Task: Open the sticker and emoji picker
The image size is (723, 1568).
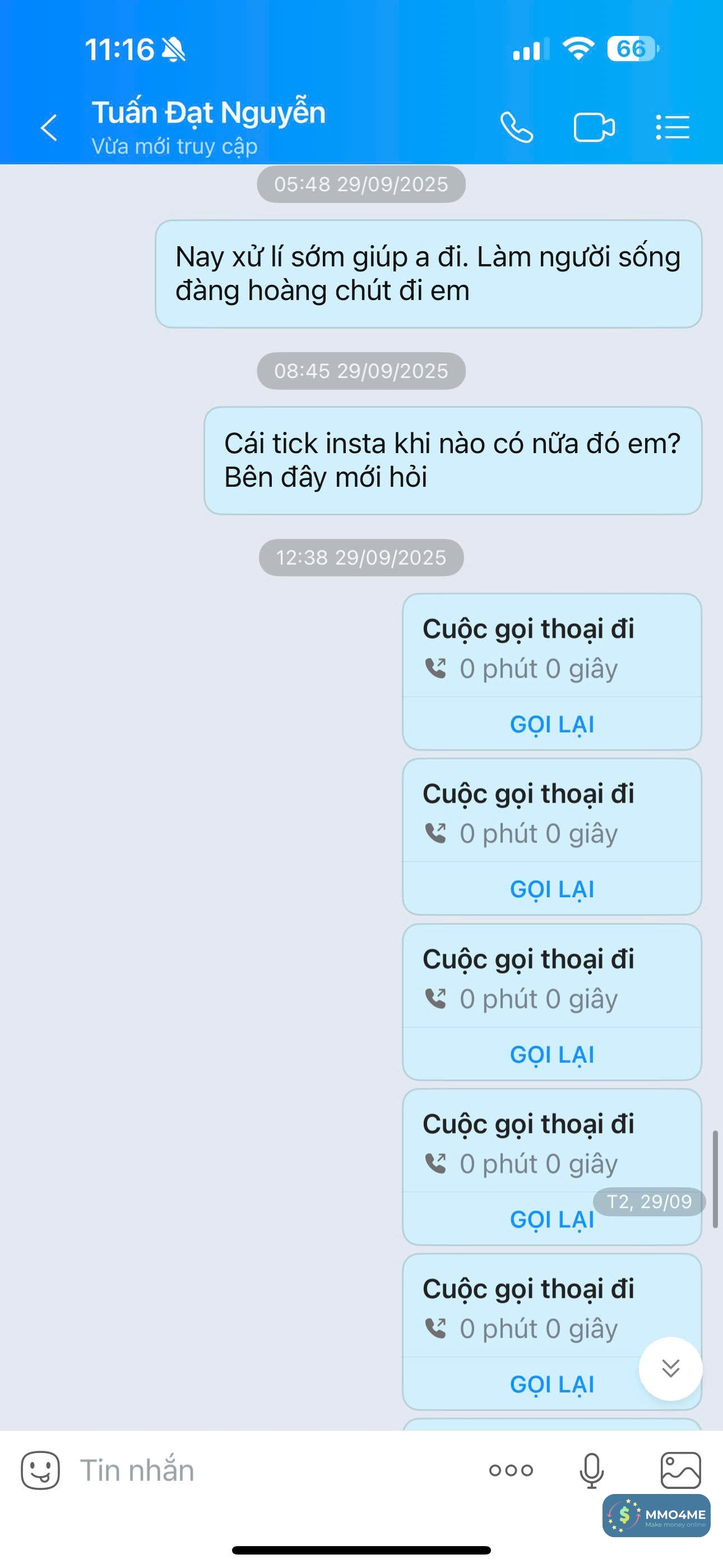Action: (x=40, y=1470)
